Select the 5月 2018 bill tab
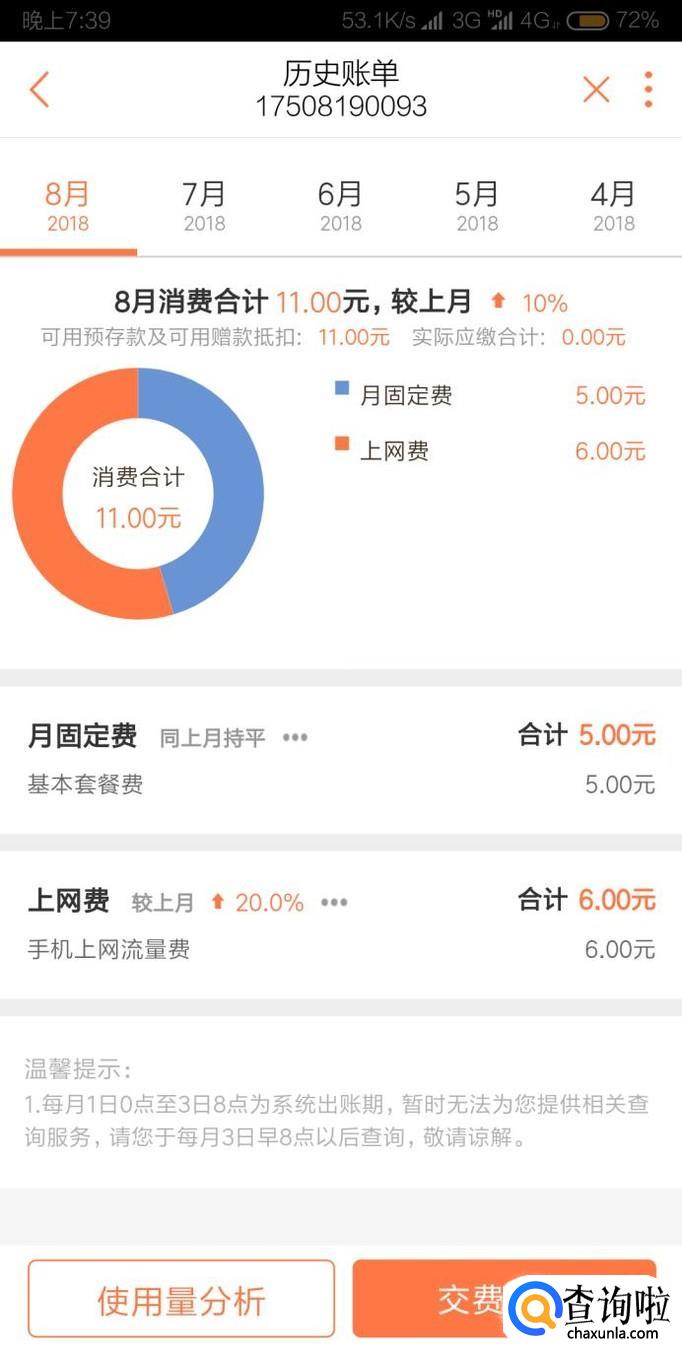682x1364 pixels. click(477, 206)
